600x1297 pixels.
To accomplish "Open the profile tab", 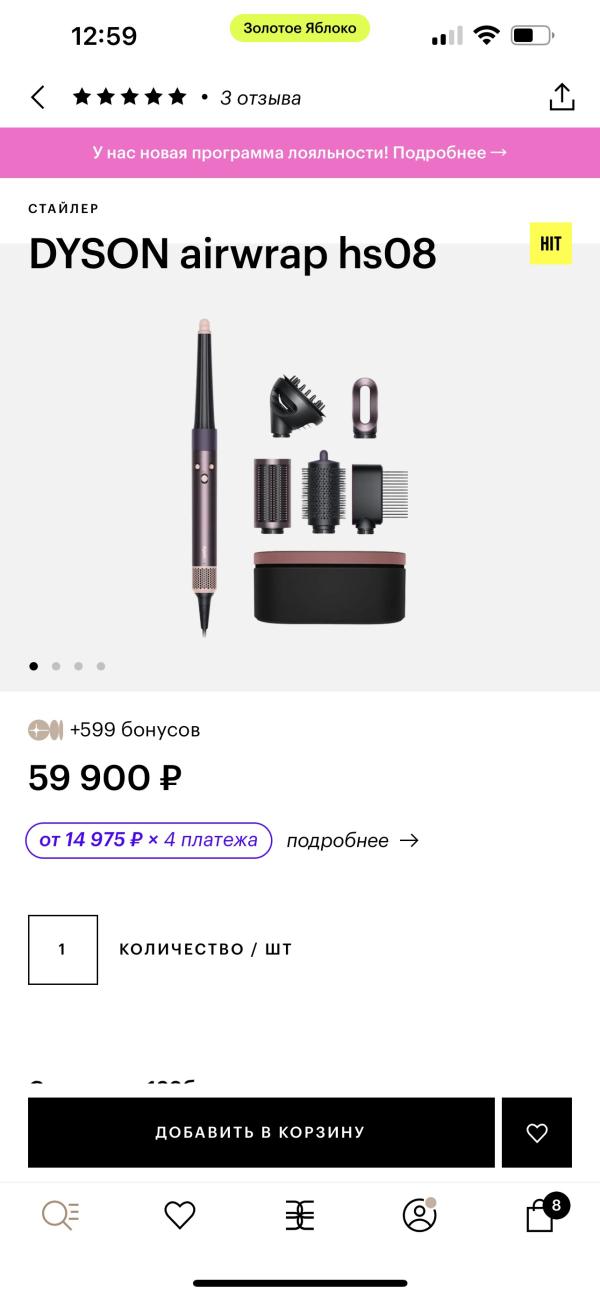I will (419, 1215).
